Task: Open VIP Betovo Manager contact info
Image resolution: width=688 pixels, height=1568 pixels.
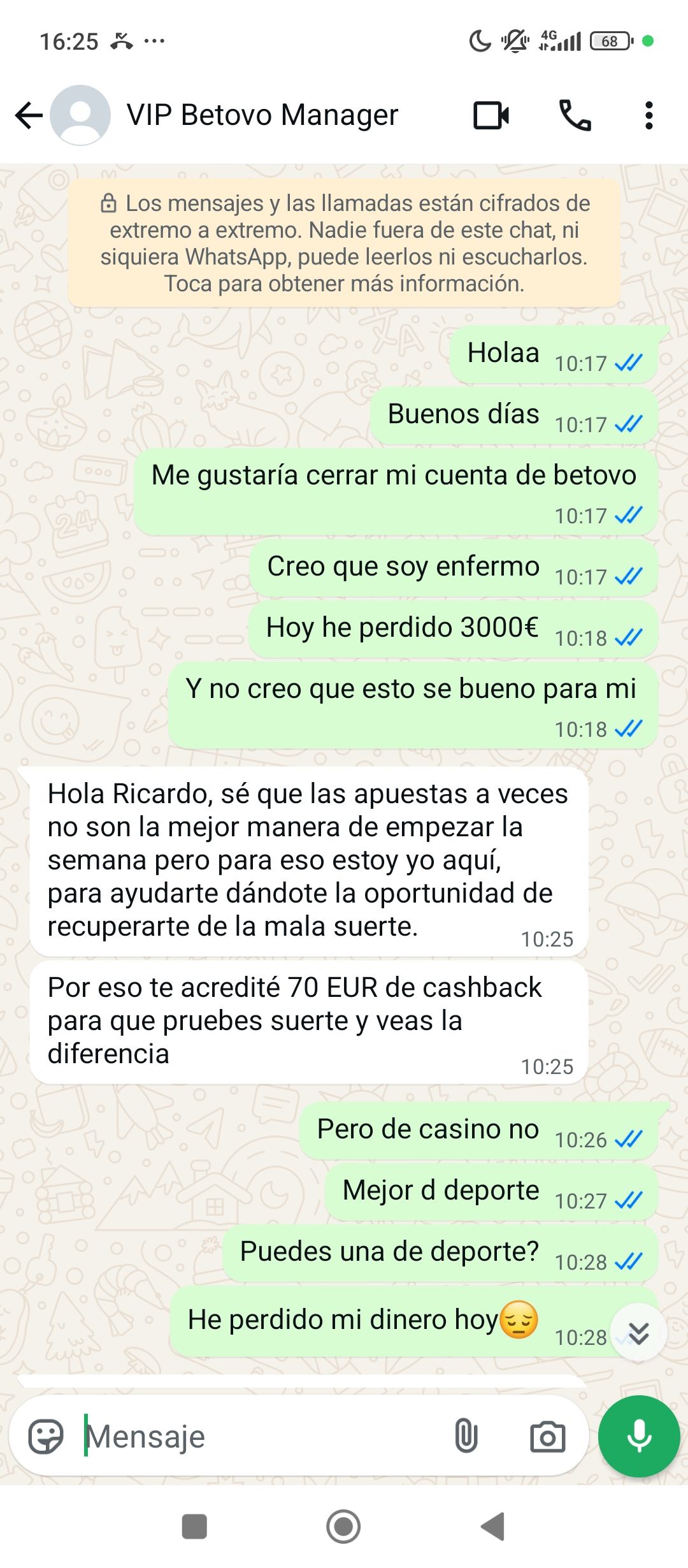Action: [262, 115]
